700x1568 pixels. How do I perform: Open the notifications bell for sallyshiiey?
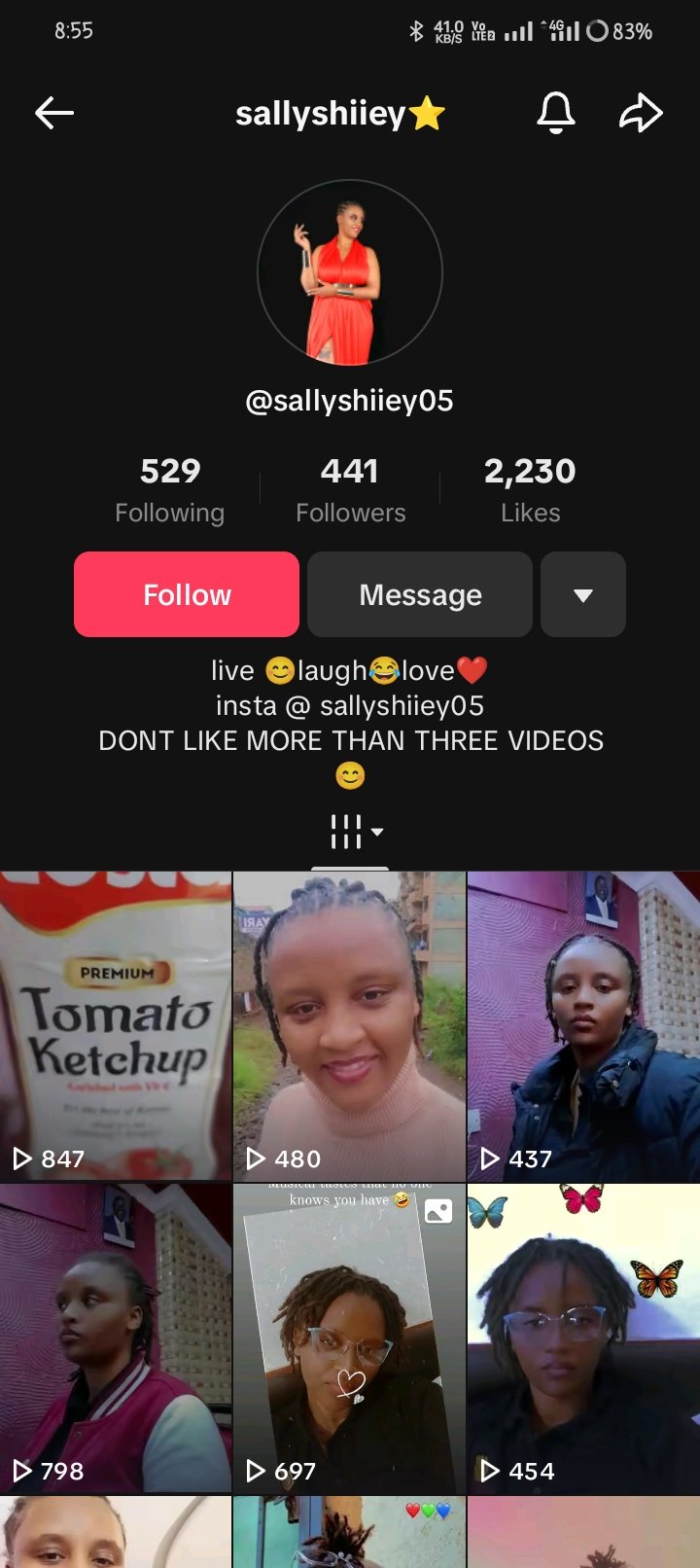(556, 113)
